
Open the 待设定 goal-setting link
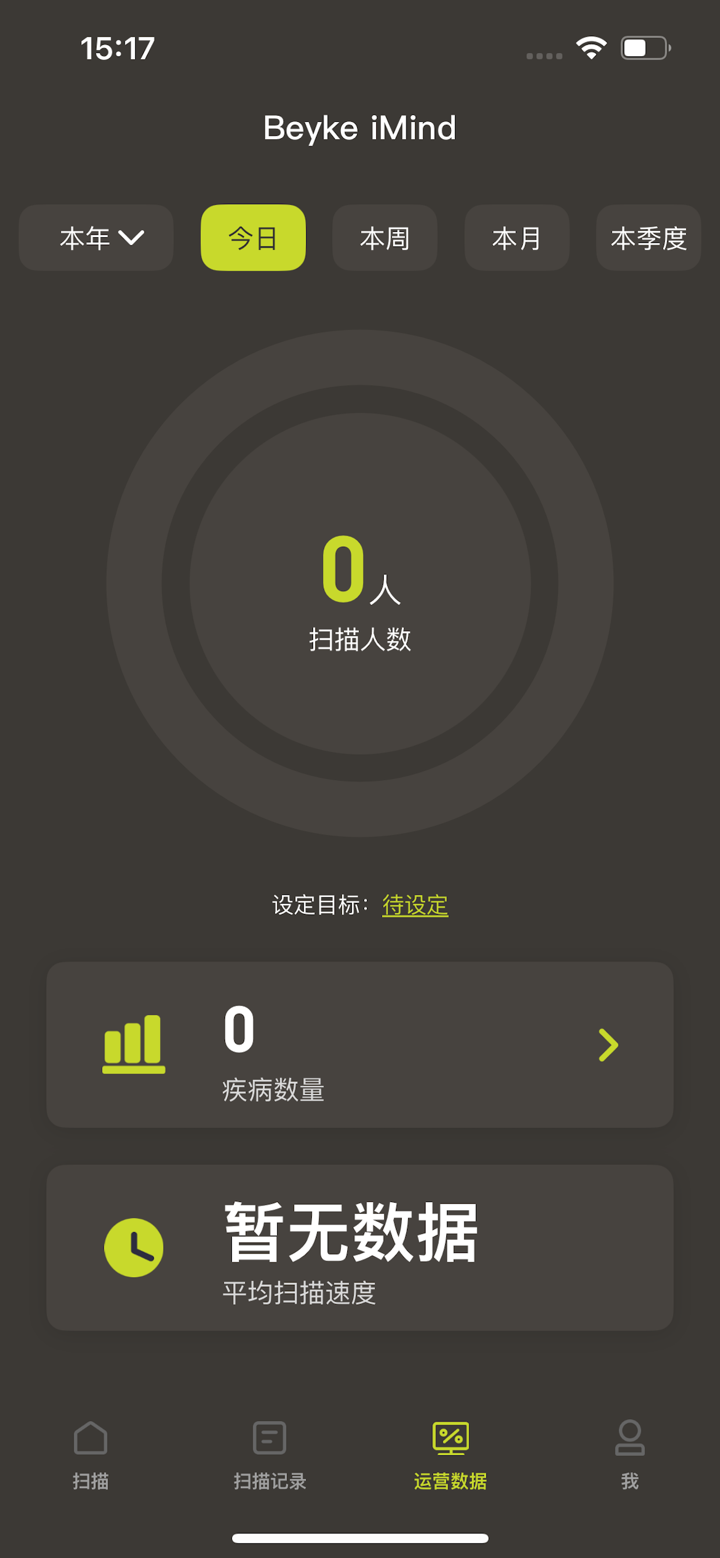coord(415,905)
